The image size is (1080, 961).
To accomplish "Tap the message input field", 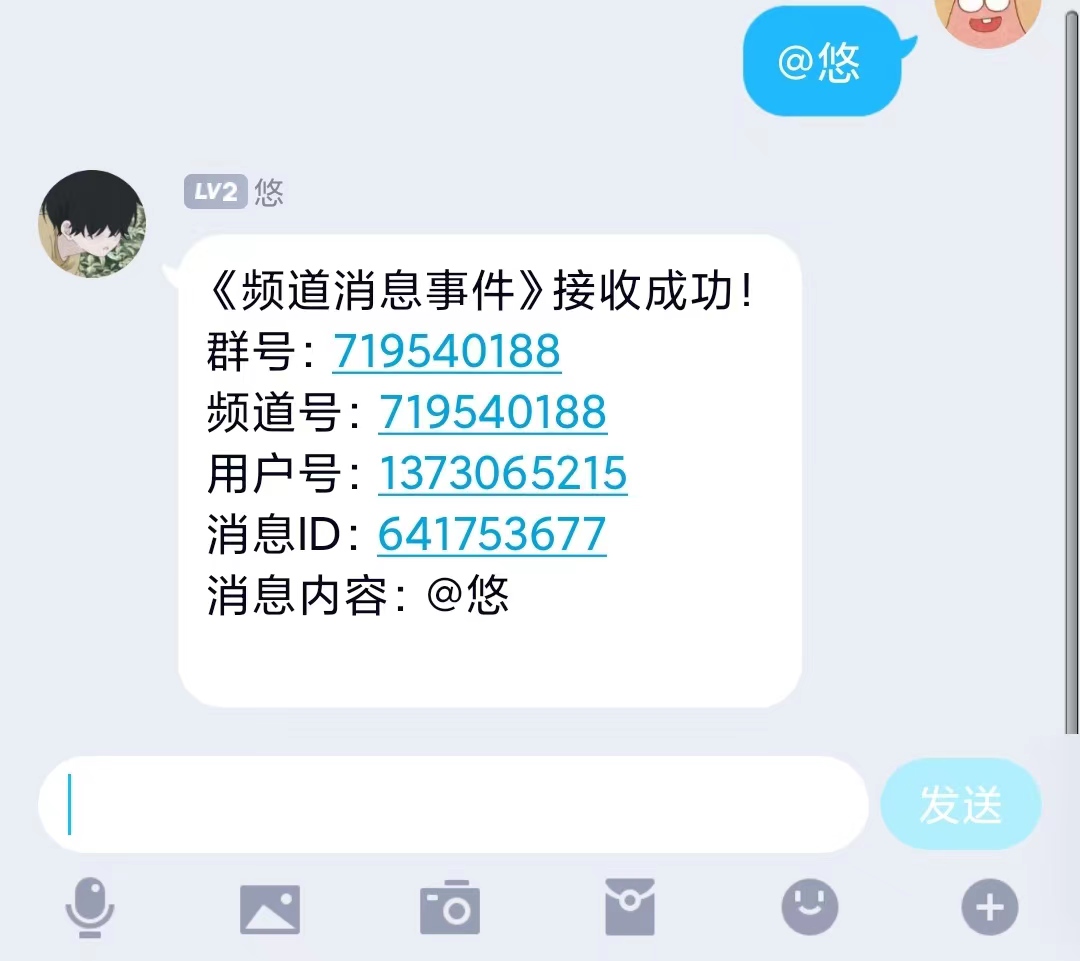I will click(x=452, y=805).
